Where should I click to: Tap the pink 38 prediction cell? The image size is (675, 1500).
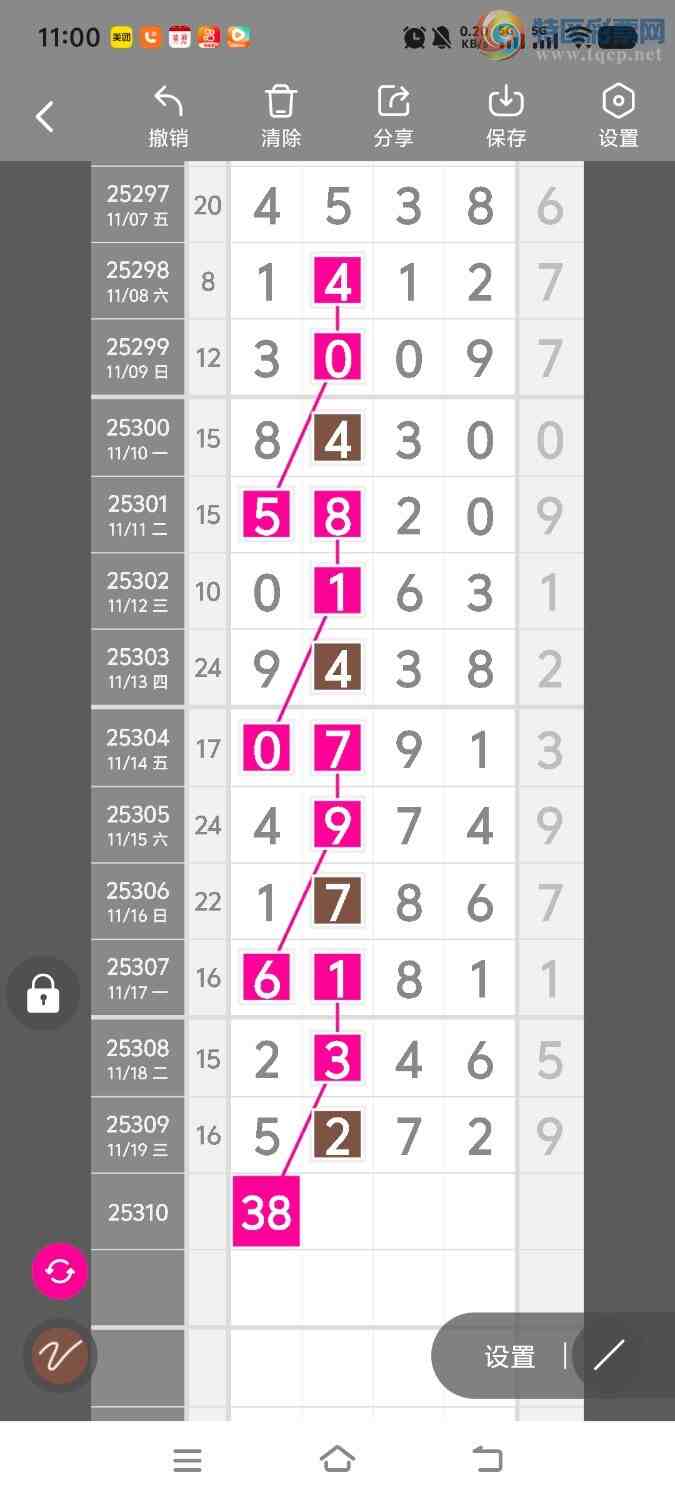(266, 1212)
